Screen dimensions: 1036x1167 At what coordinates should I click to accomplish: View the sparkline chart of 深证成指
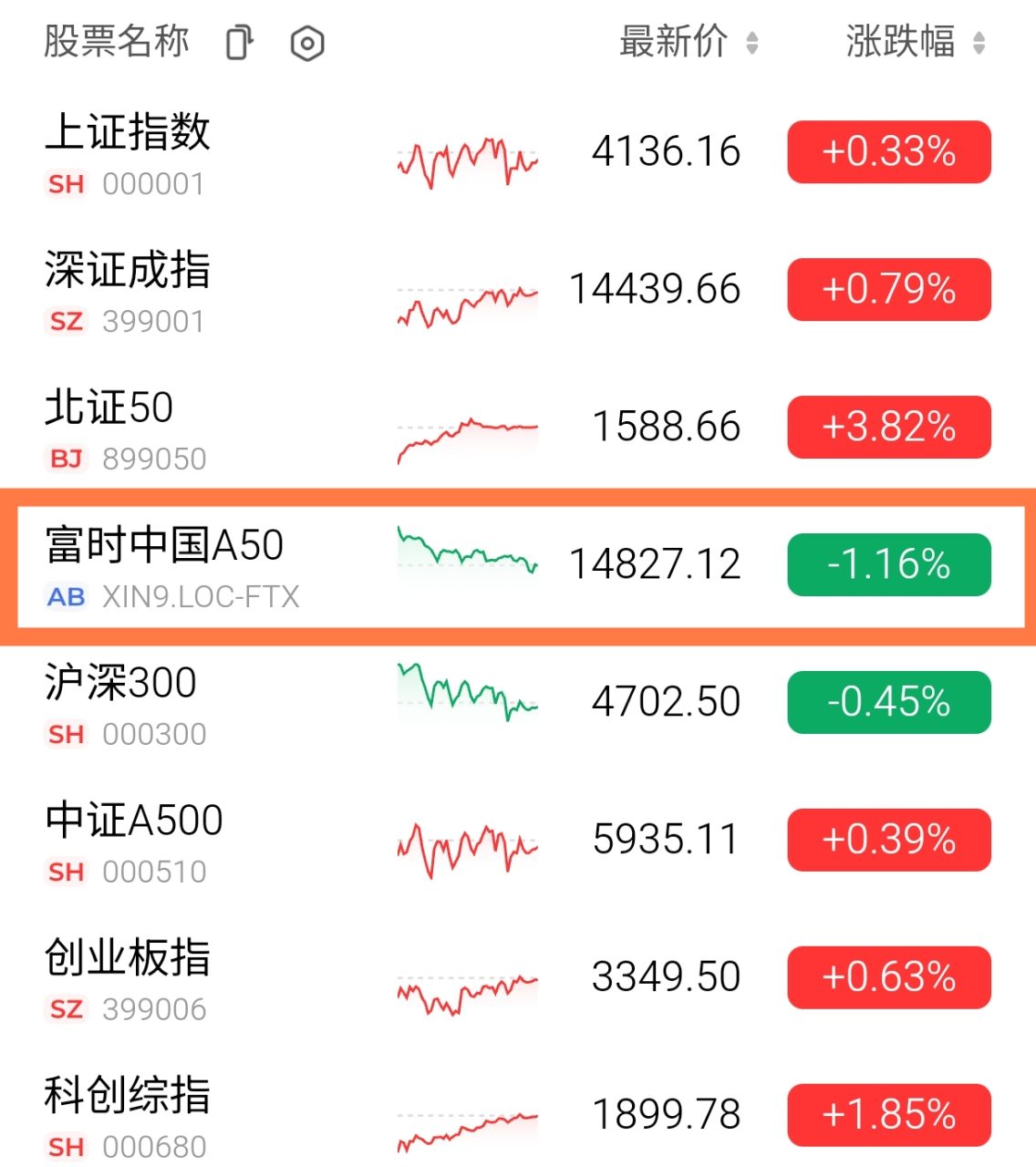(466, 303)
